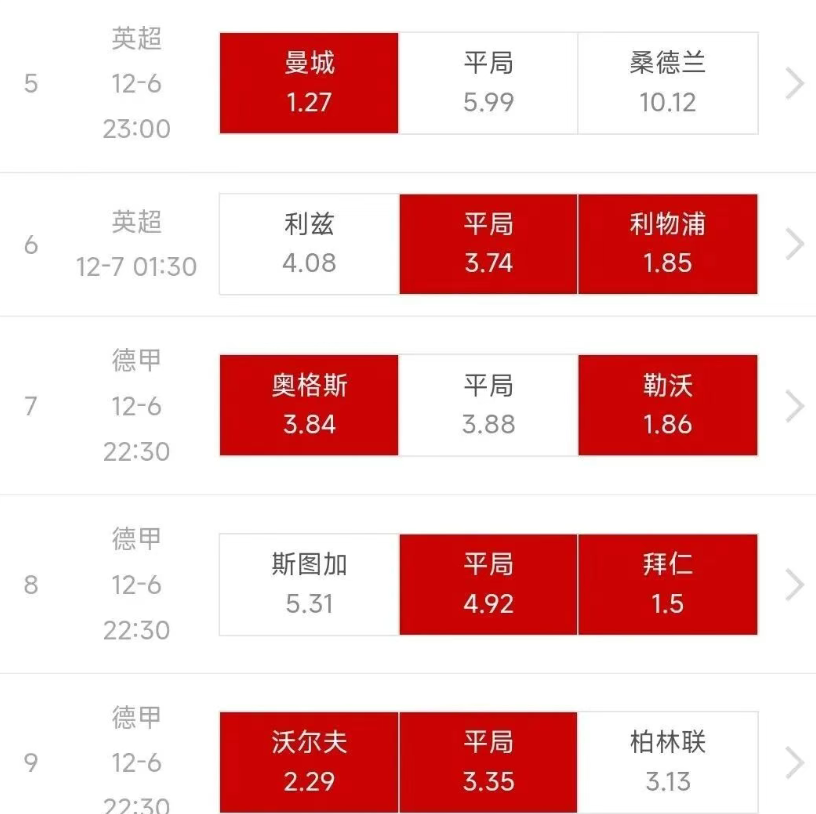The image size is (816, 814).
Task: Open more options for 奥格斯 vs 勒沃
Action: pyautogui.click(x=794, y=405)
